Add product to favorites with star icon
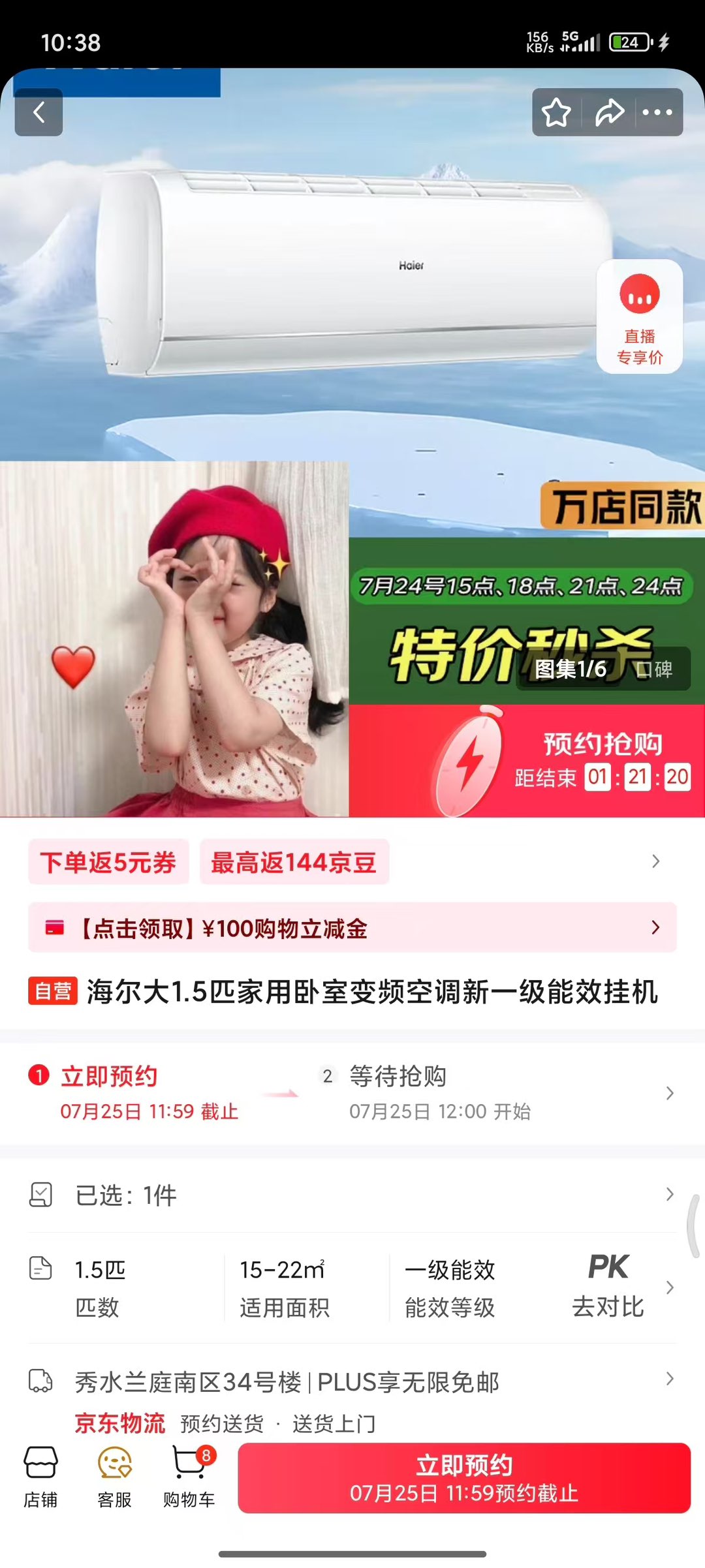Viewport: 705px width, 1568px height. [x=556, y=112]
